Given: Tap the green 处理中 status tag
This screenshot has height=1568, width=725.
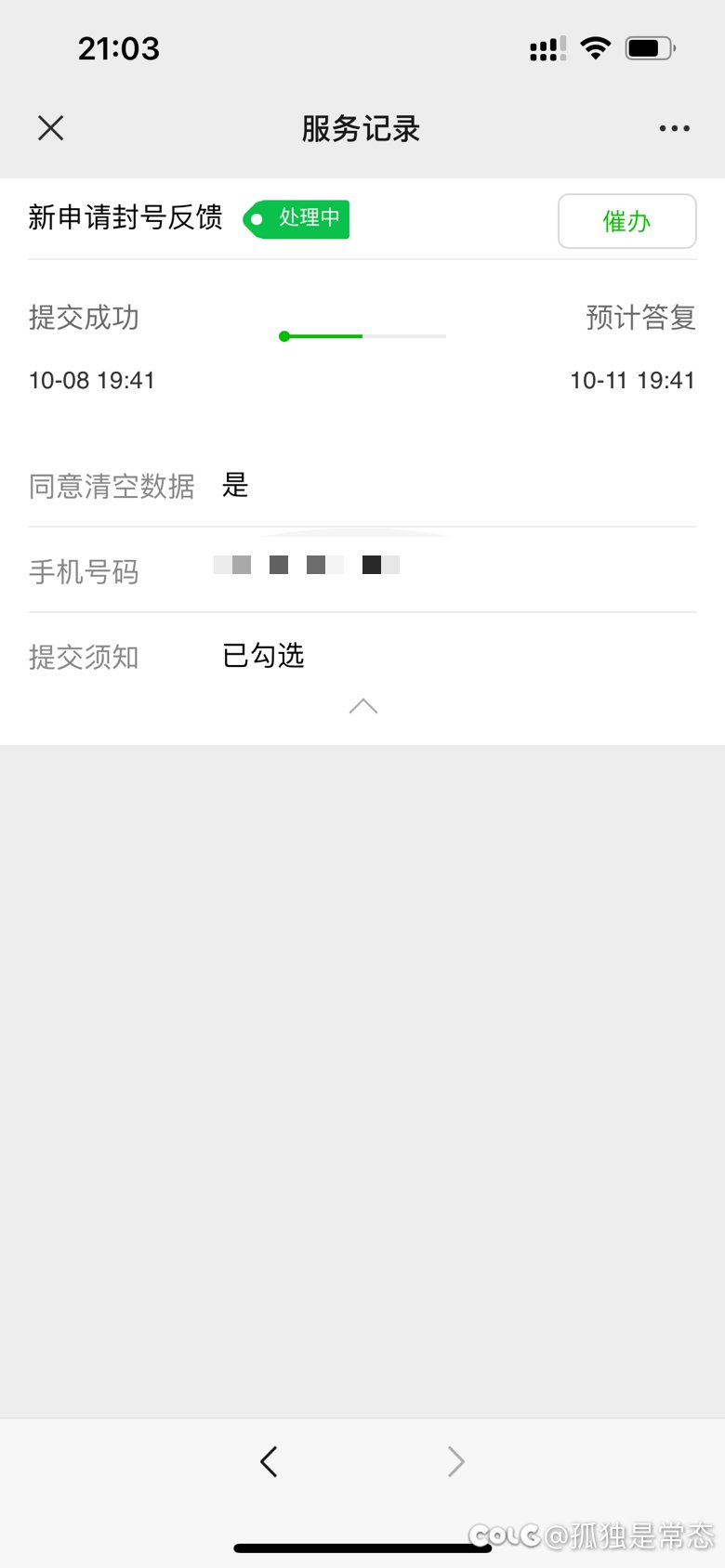Looking at the screenshot, I should (296, 218).
